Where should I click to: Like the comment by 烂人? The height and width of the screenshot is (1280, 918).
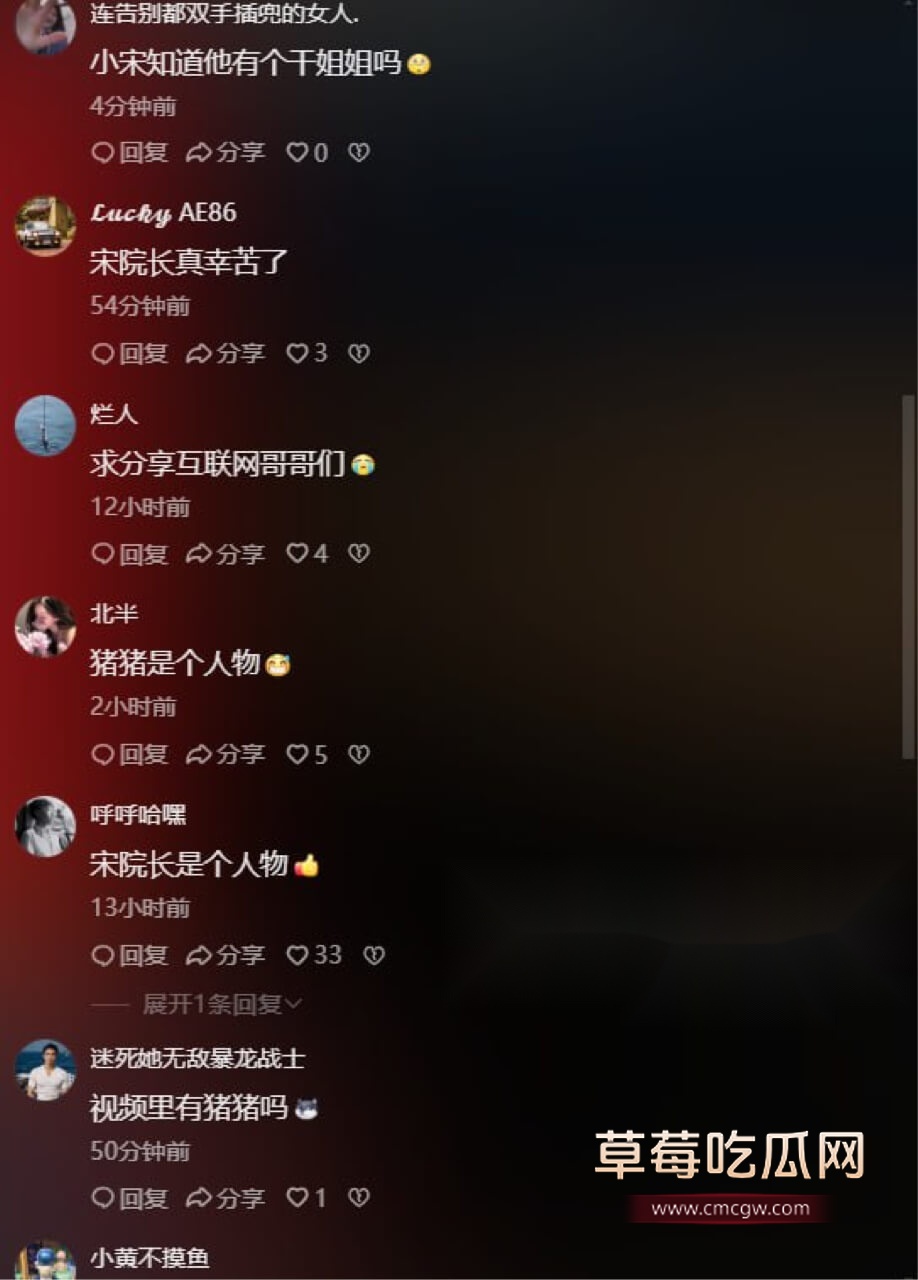pos(298,553)
